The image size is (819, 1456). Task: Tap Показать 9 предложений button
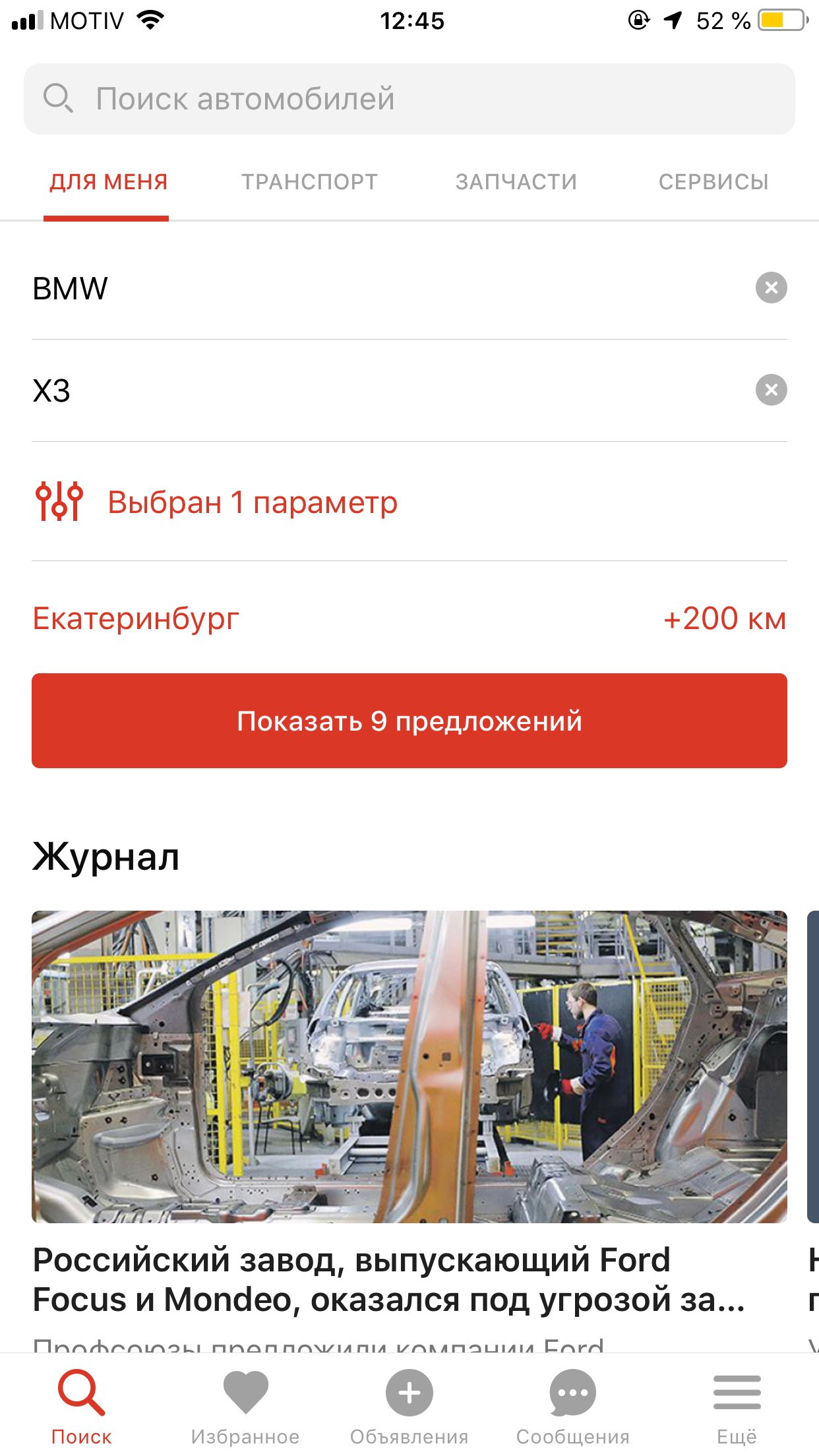tap(409, 721)
